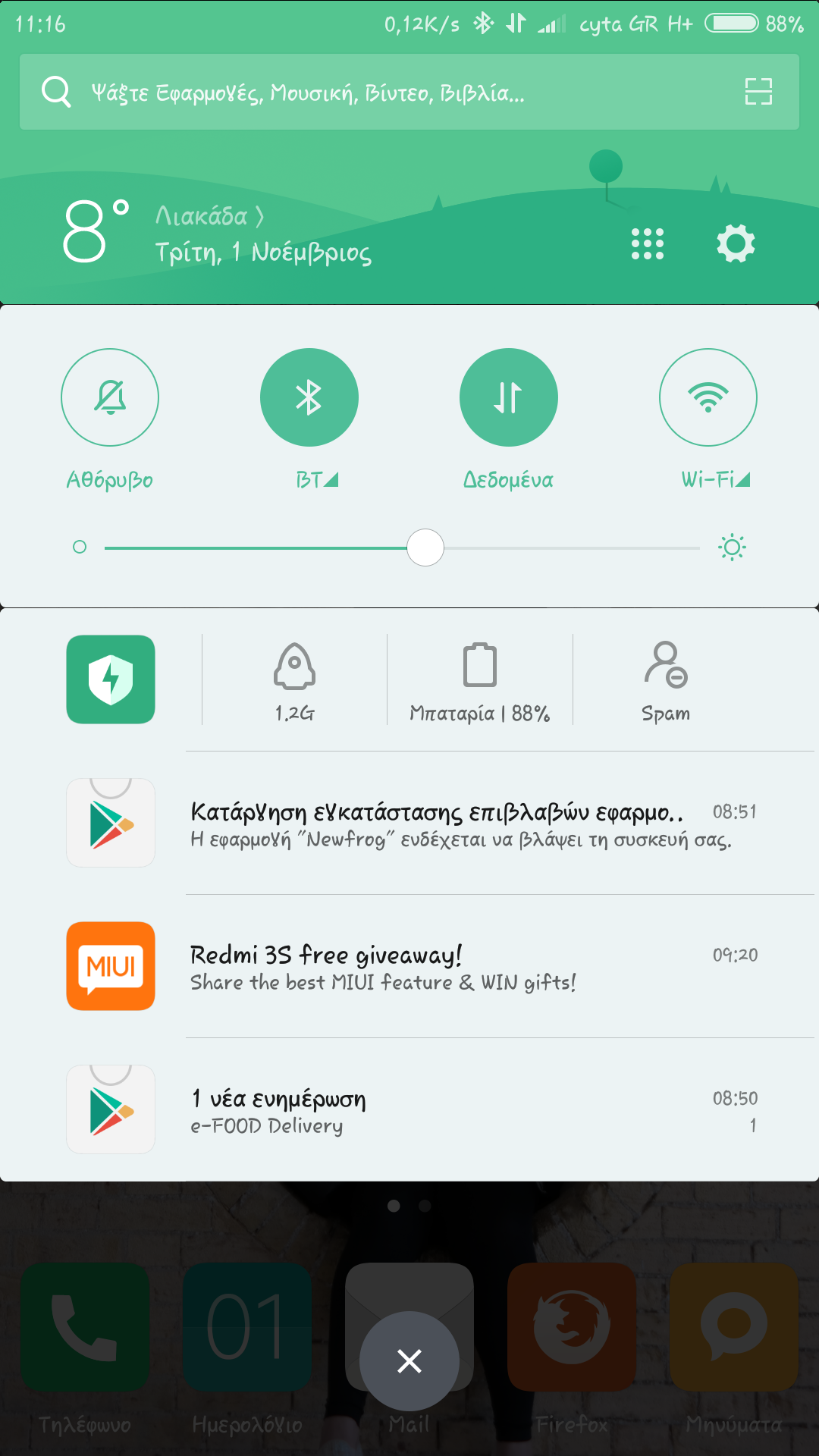Viewport: 819px width, 1456px height.
Task: Open Μπαταρία 88% battery shortcut
Action: click(x=479, y=679)
